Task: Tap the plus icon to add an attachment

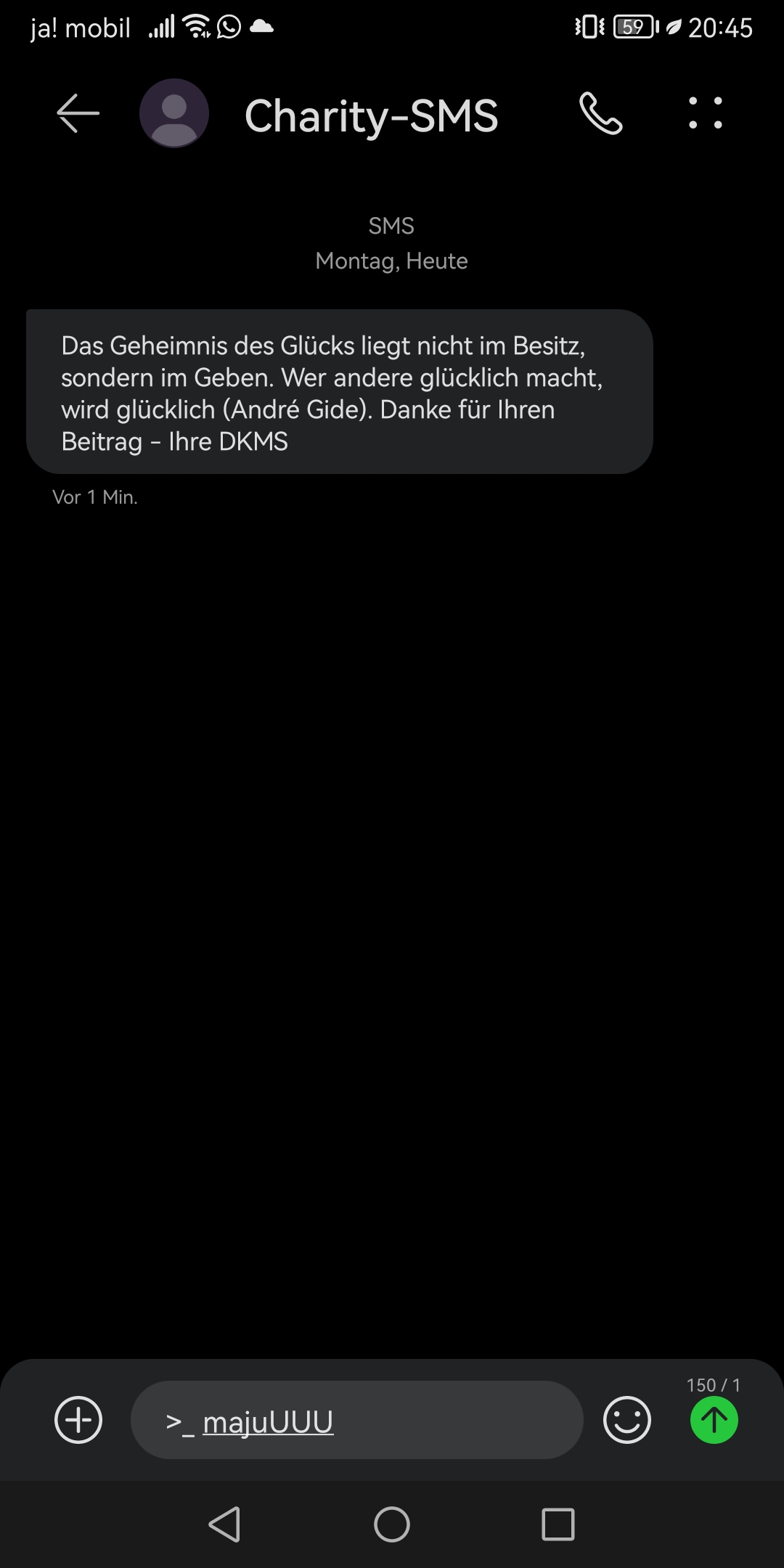Action: (78, 1420)
